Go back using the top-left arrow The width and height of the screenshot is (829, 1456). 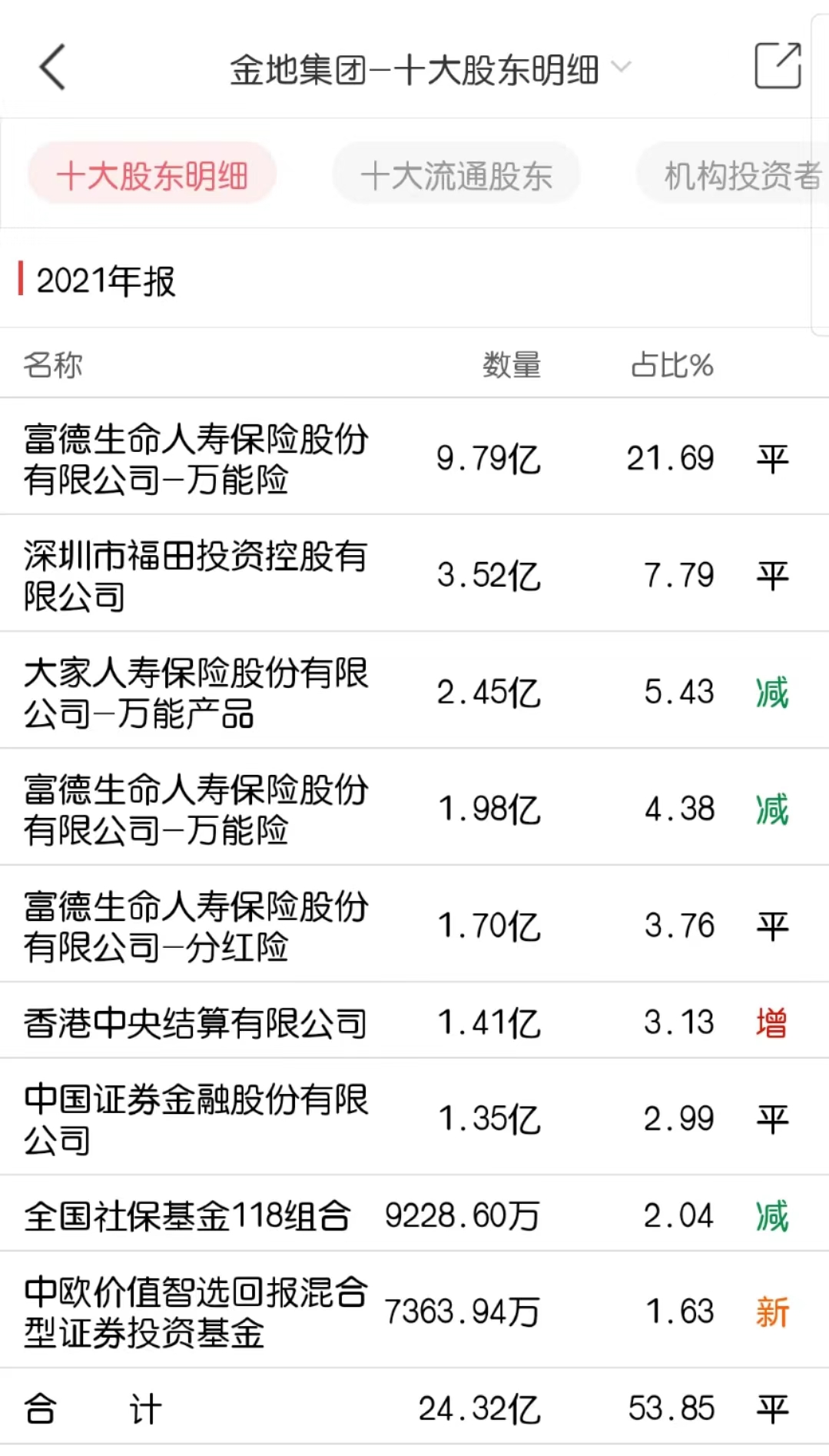[52, 67]
